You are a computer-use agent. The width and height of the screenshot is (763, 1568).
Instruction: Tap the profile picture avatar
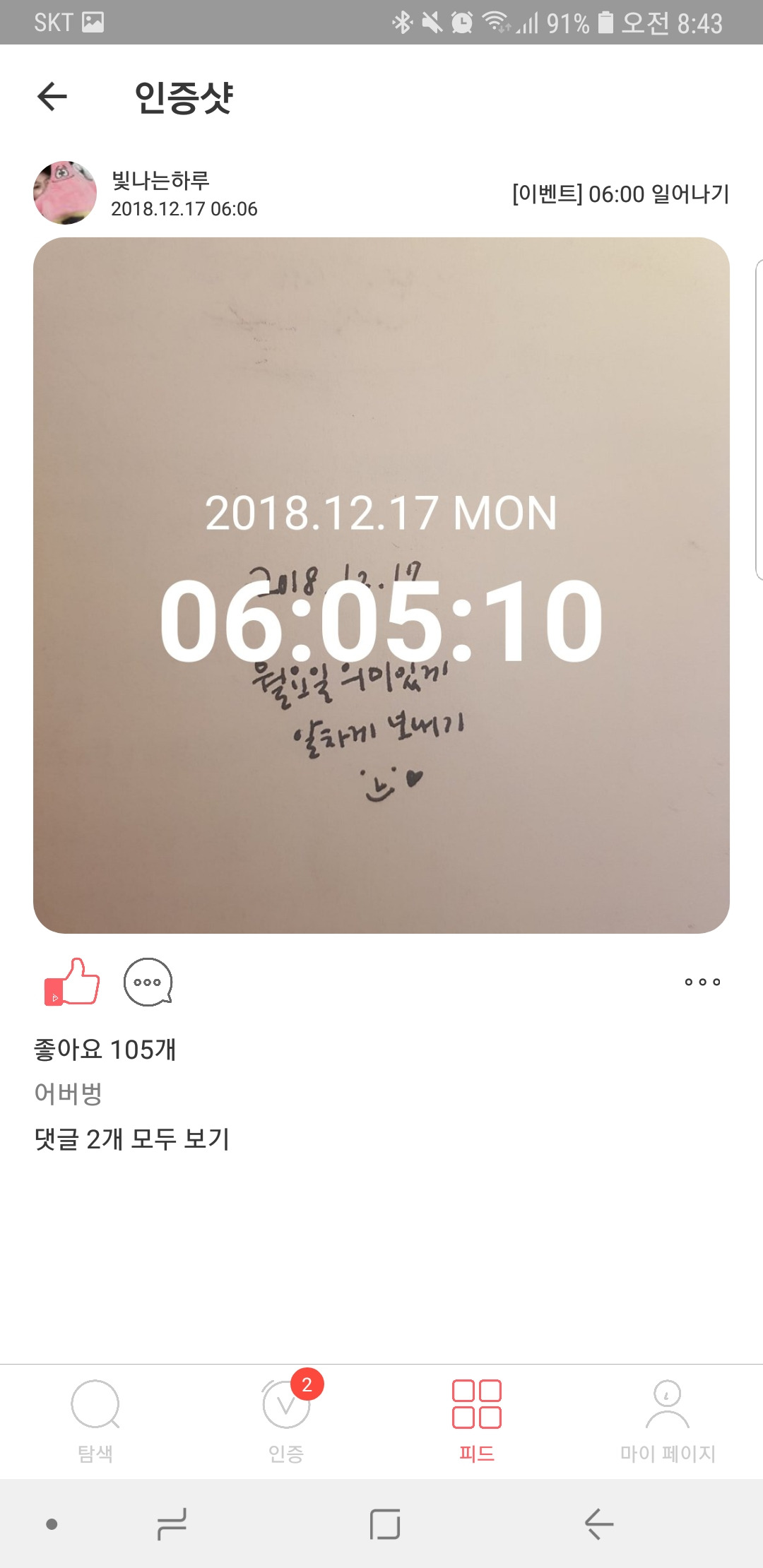pos(64,193)
